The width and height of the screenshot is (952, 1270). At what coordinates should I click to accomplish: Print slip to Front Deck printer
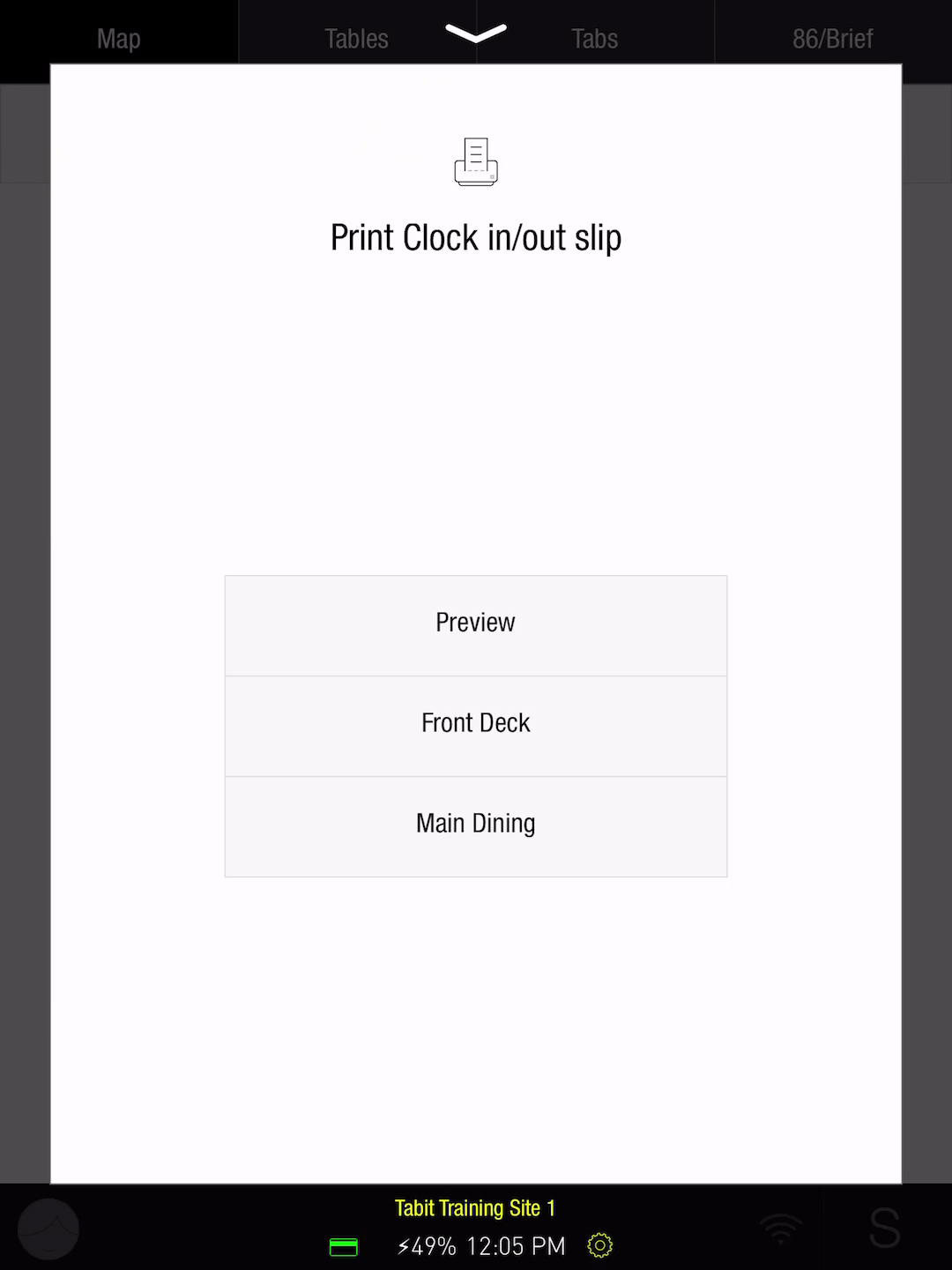[x=476, y=725]
